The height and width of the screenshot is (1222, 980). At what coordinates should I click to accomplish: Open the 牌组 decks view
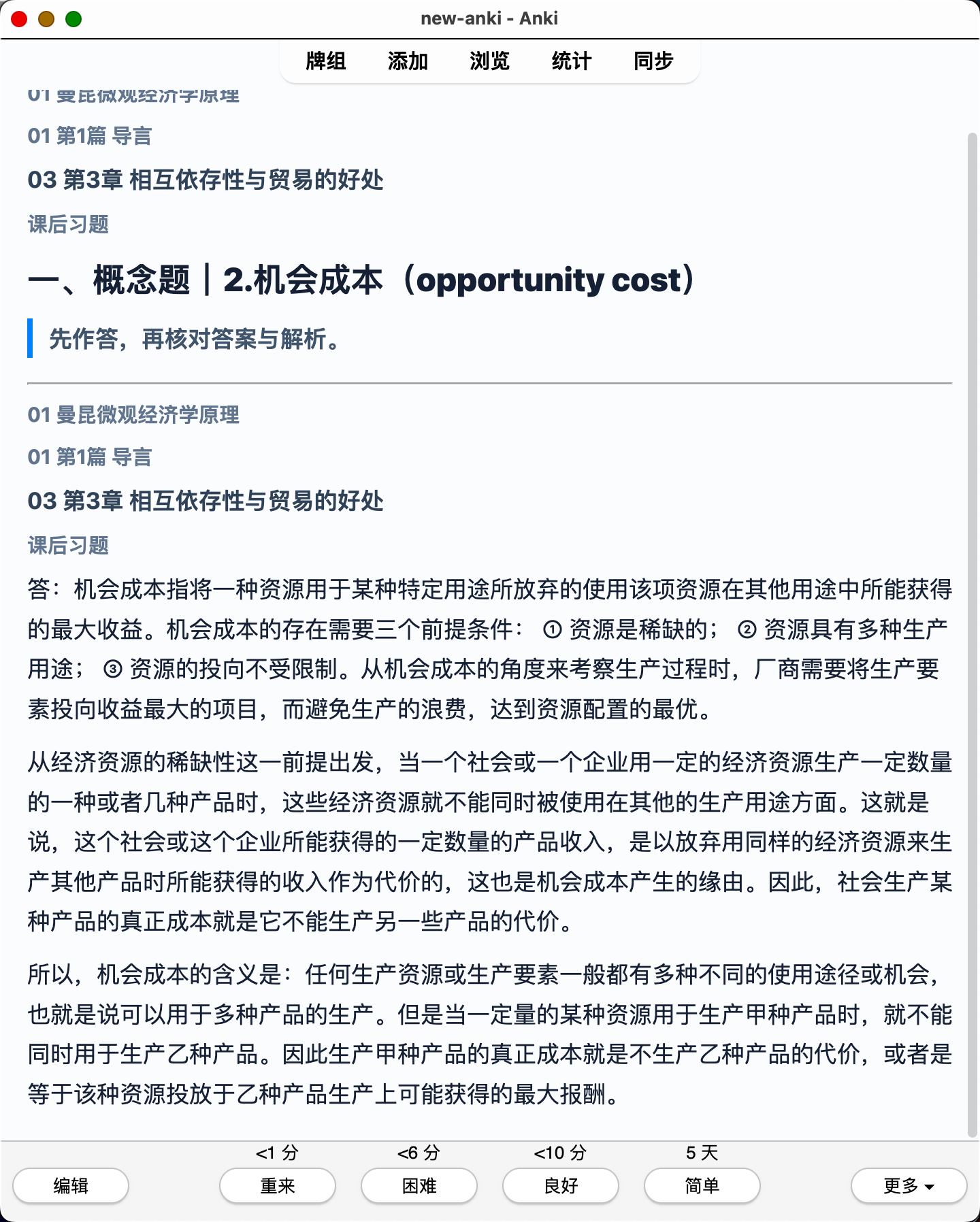tap(326, 61)
